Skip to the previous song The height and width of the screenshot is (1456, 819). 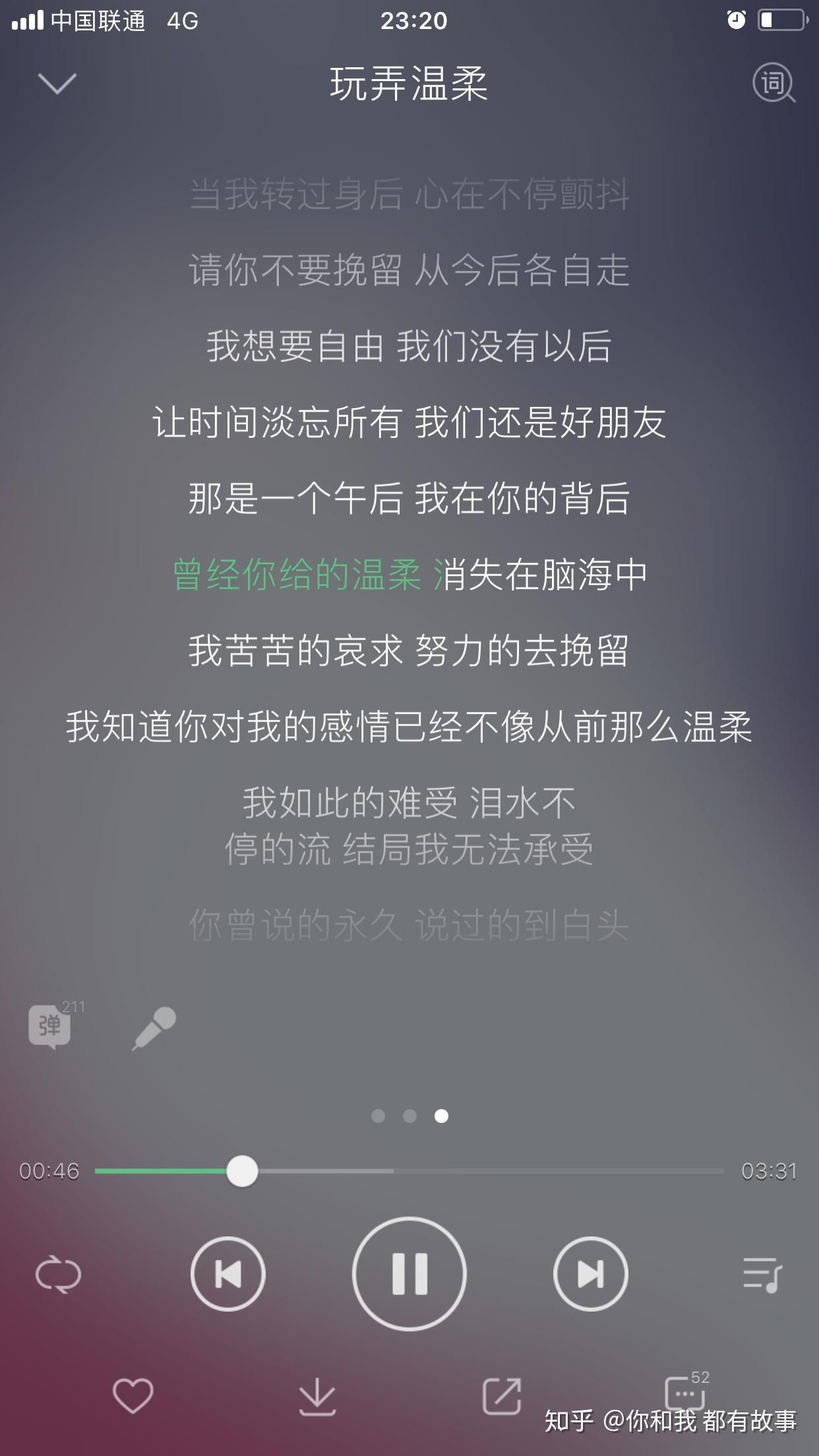228,1274
